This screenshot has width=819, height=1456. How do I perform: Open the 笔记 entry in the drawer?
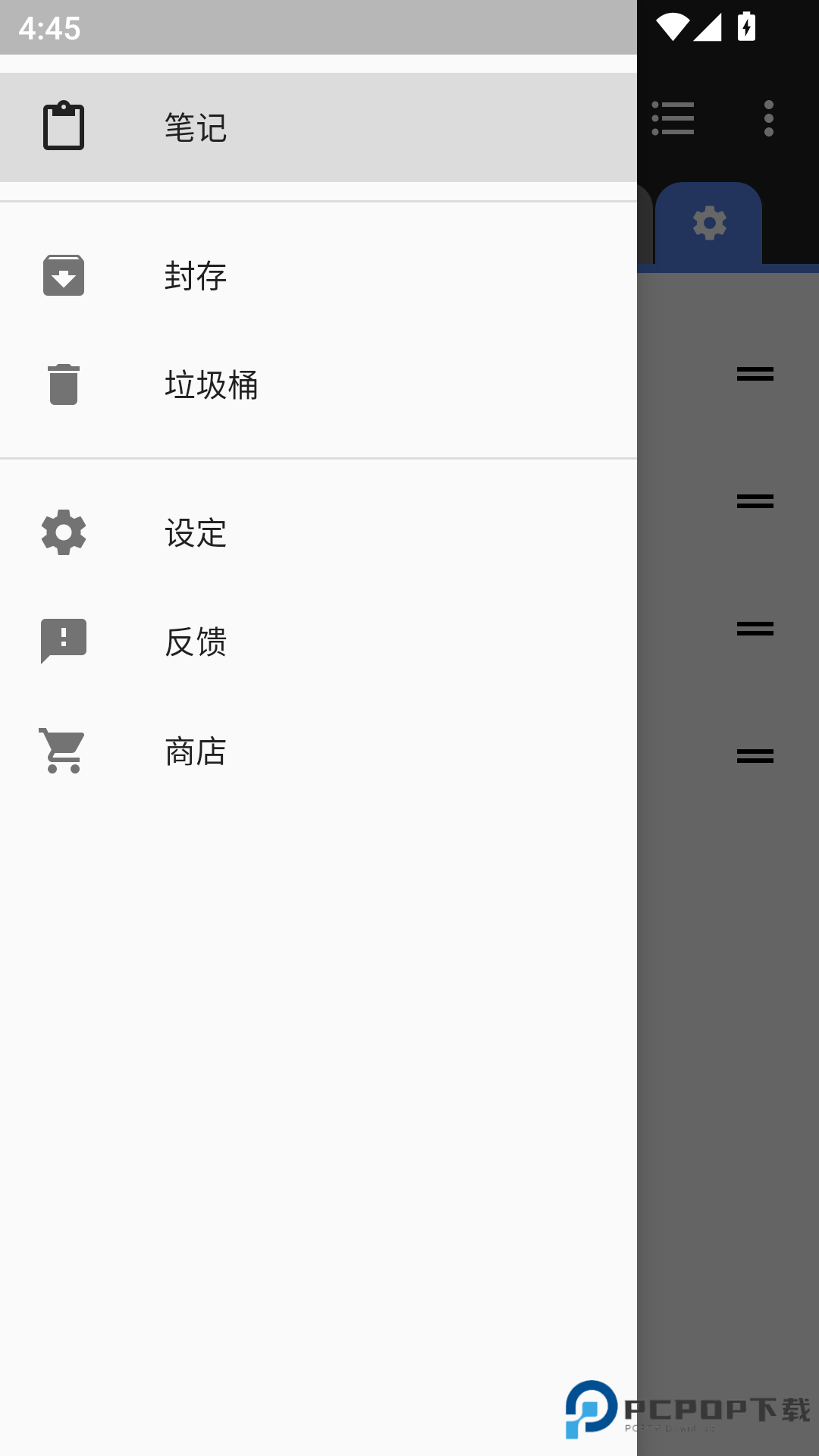pos(195,127)
